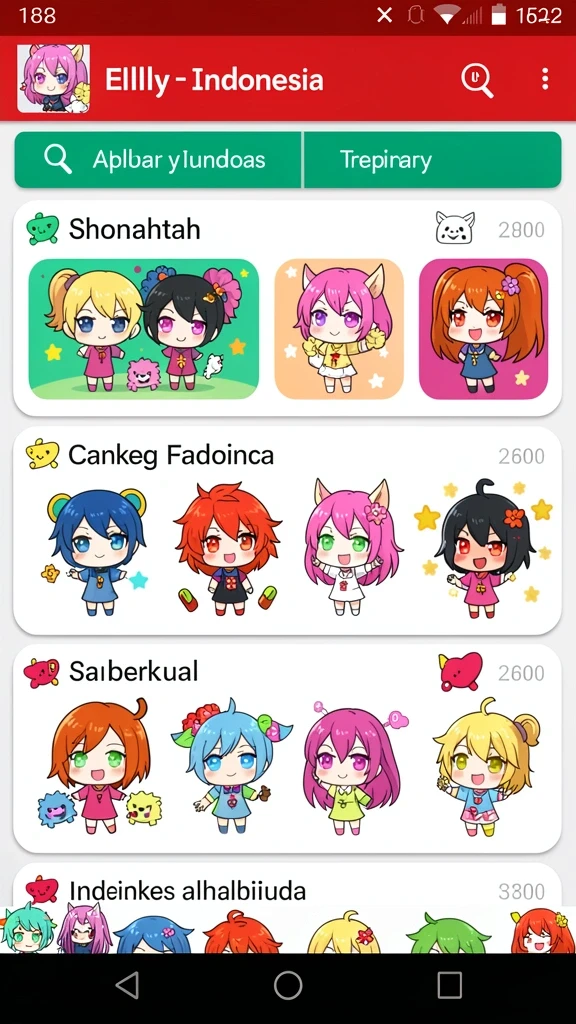This screenshot has height=1024, width=576.
Task: Open the search icon in the app bar
Action: click(x=477, y=80)
